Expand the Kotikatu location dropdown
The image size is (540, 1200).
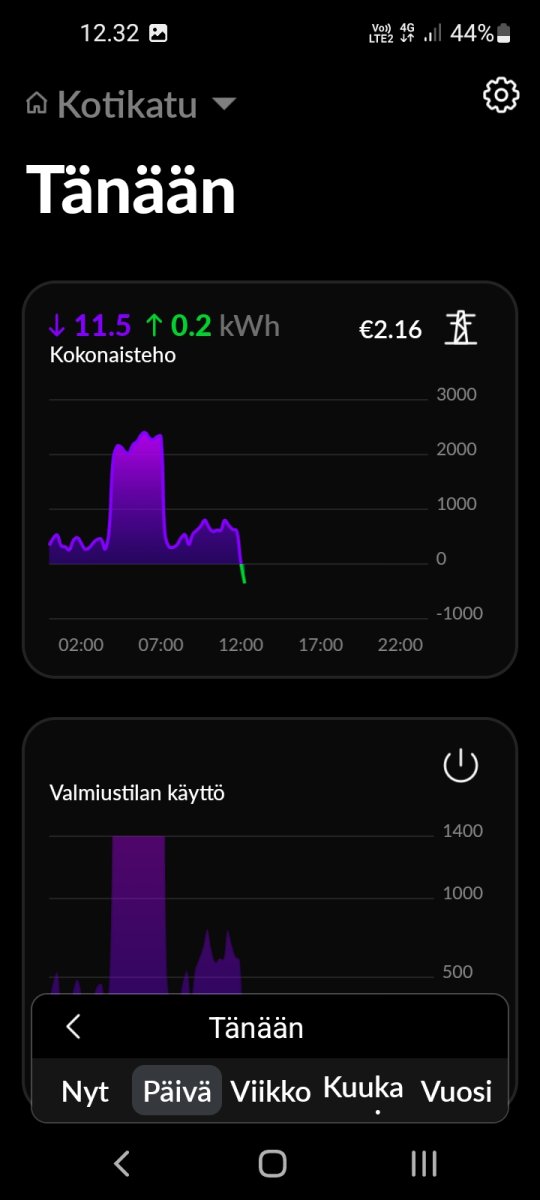coord(131,104)
